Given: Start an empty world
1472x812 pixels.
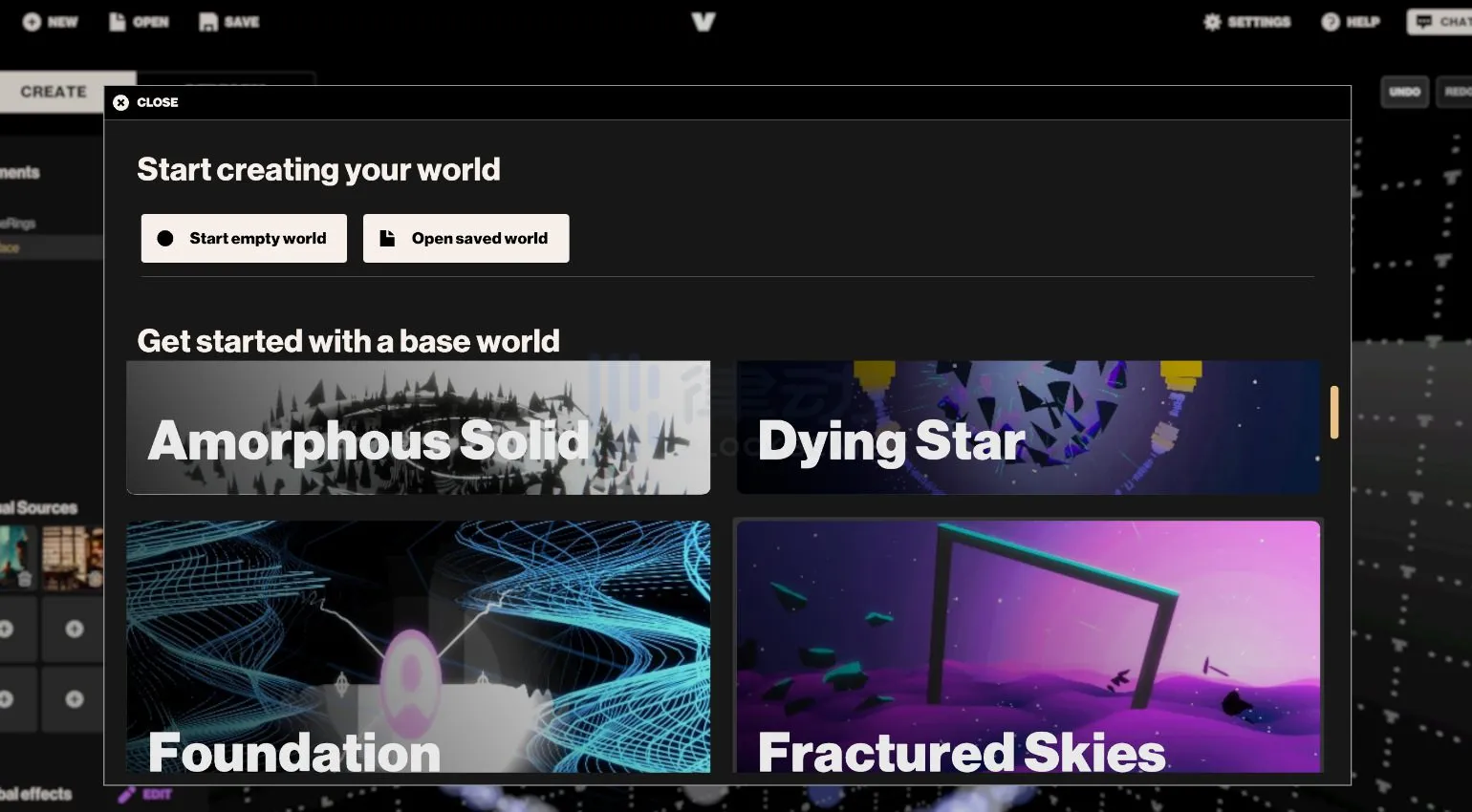Looking at the screenshot, I should [244, 238].
